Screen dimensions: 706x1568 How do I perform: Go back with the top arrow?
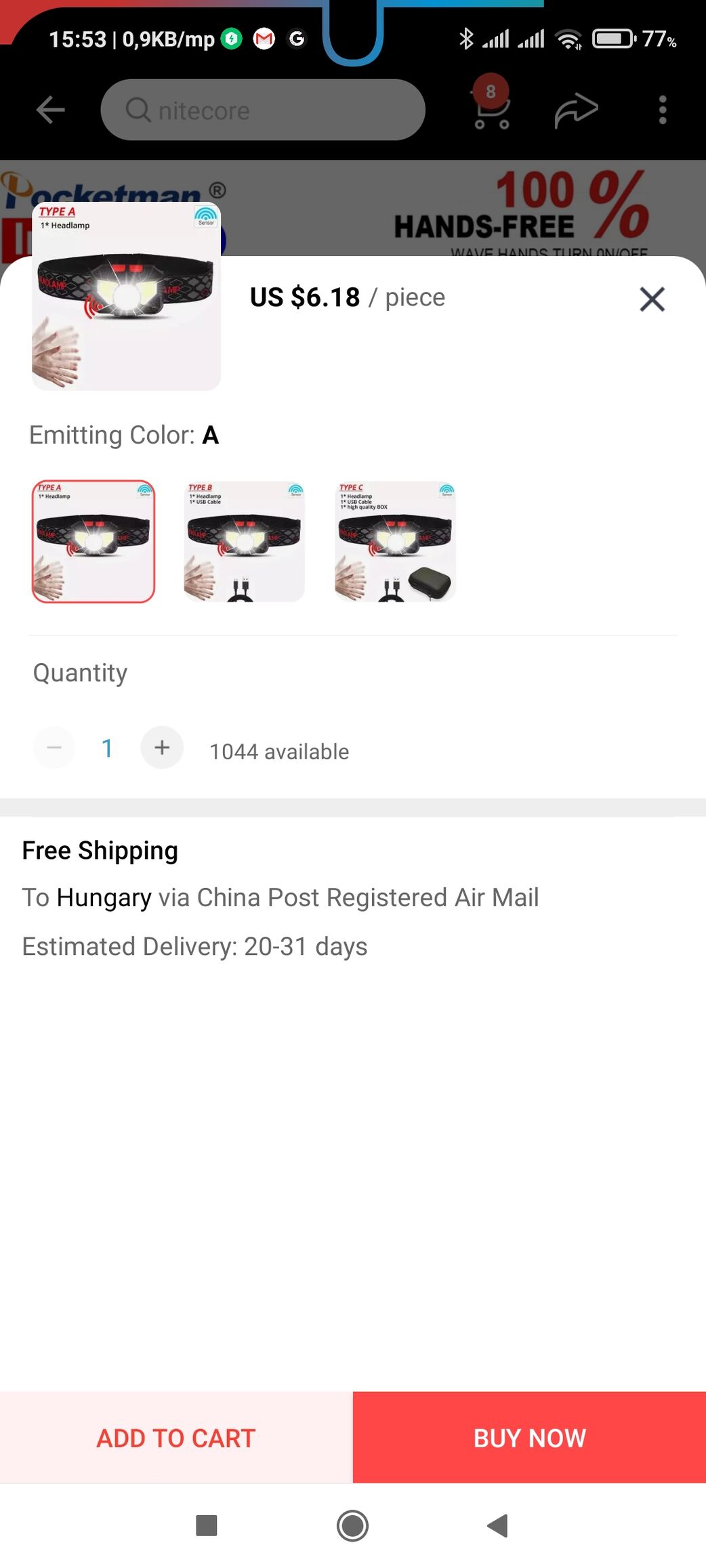click(50, 110)
